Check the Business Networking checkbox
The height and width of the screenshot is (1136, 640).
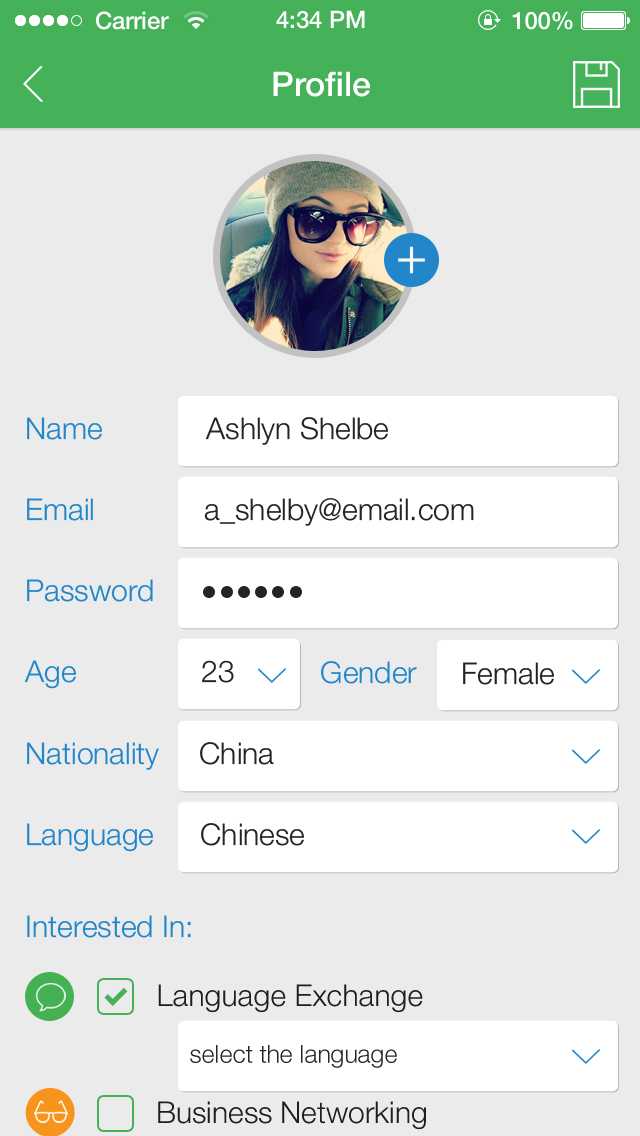click(116, 1113)
